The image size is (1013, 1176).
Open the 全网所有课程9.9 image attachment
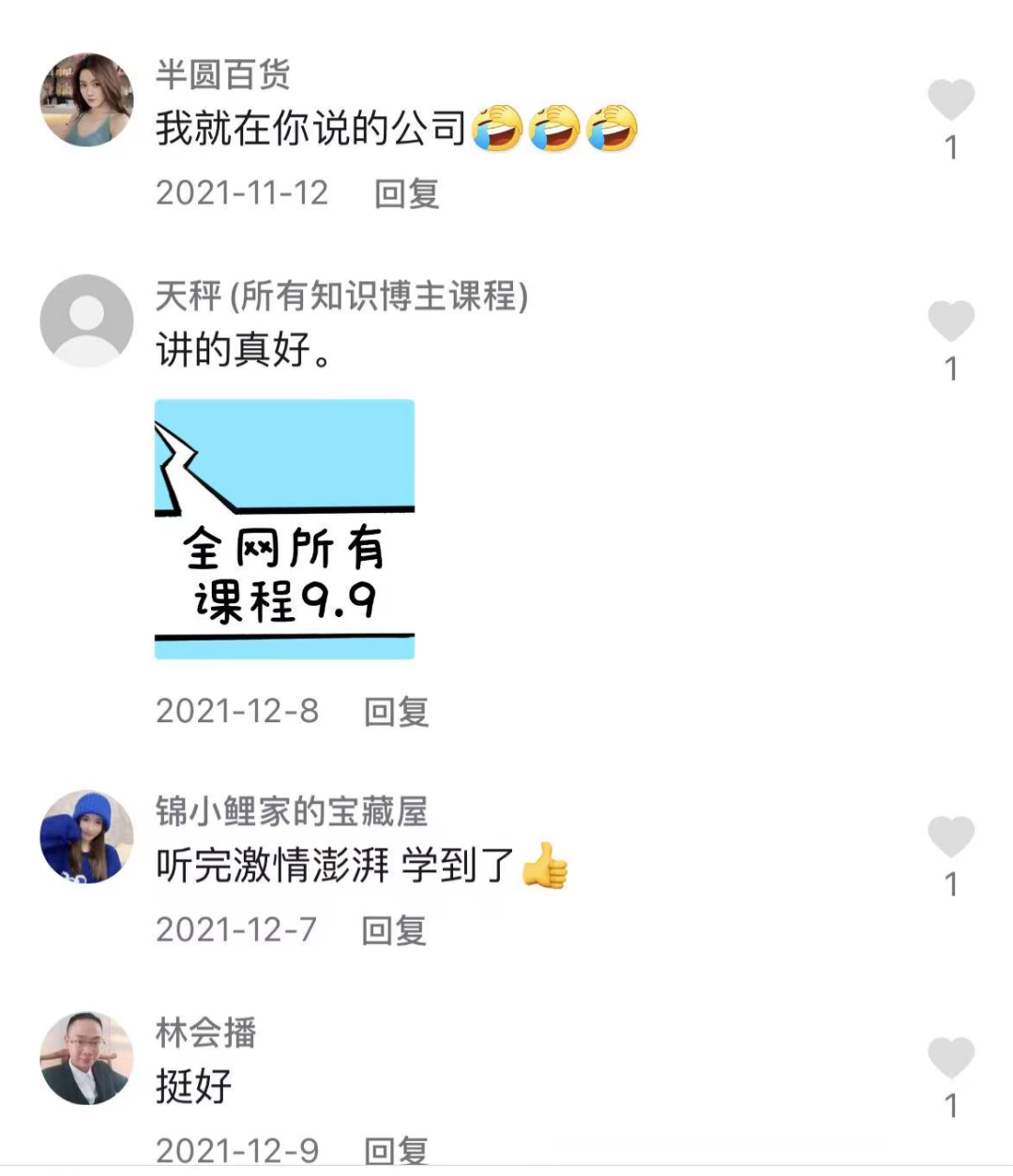pos(284,530)
